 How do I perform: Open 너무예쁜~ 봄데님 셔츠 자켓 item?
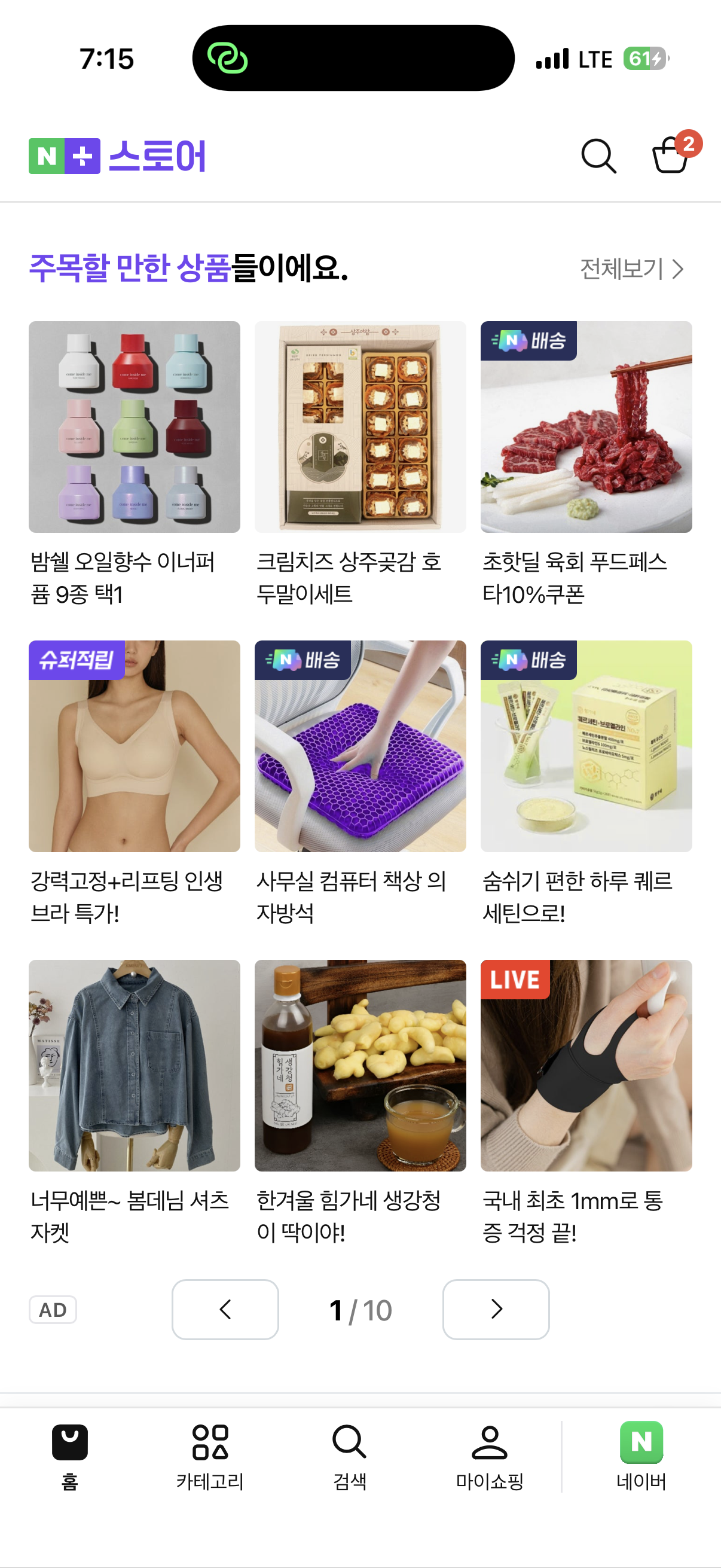point(135,1066)
